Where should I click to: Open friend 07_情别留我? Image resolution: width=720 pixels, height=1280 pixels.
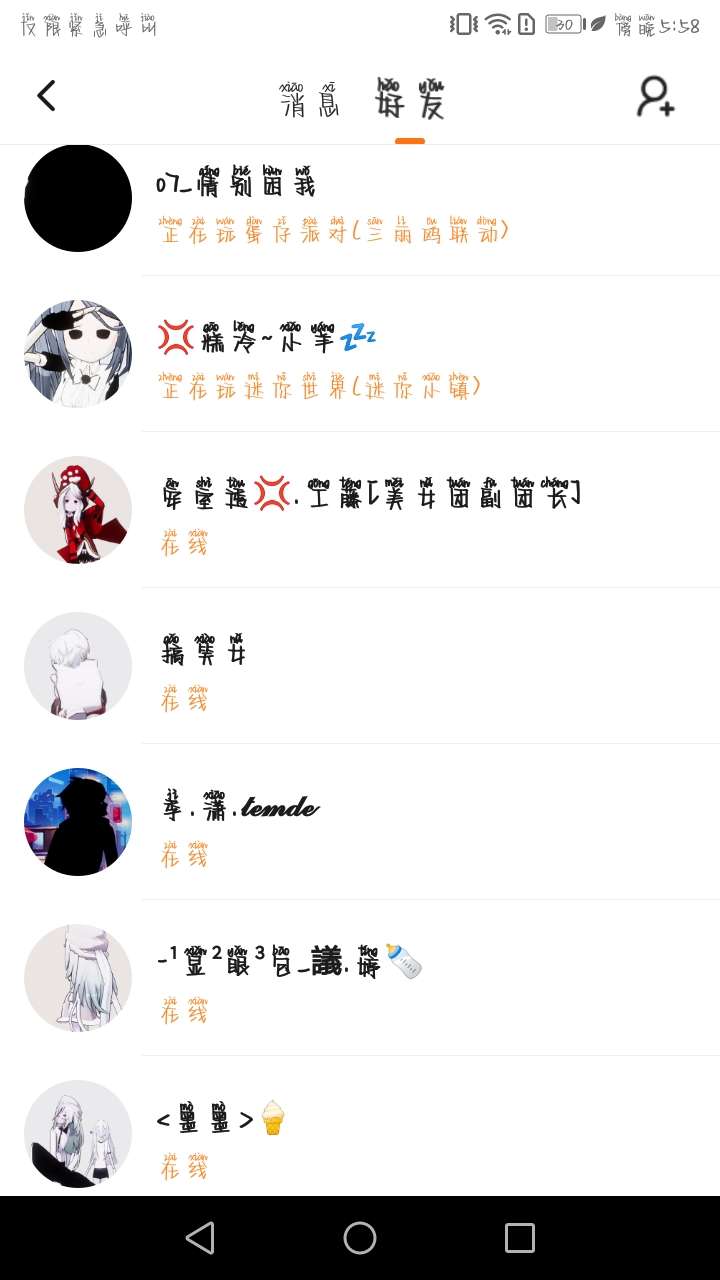(360, 198)
